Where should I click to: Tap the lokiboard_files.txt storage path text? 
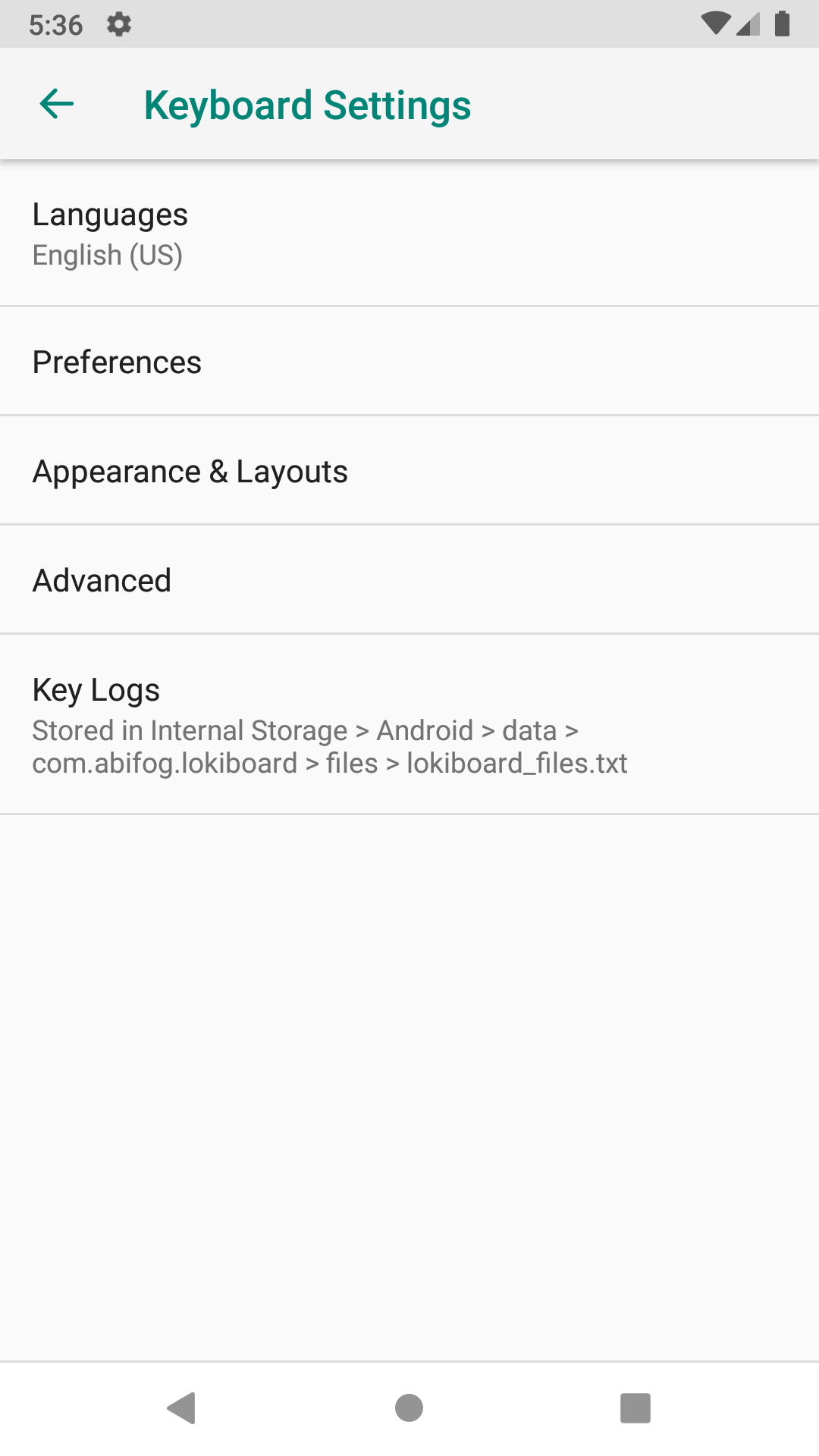point(330,746)
